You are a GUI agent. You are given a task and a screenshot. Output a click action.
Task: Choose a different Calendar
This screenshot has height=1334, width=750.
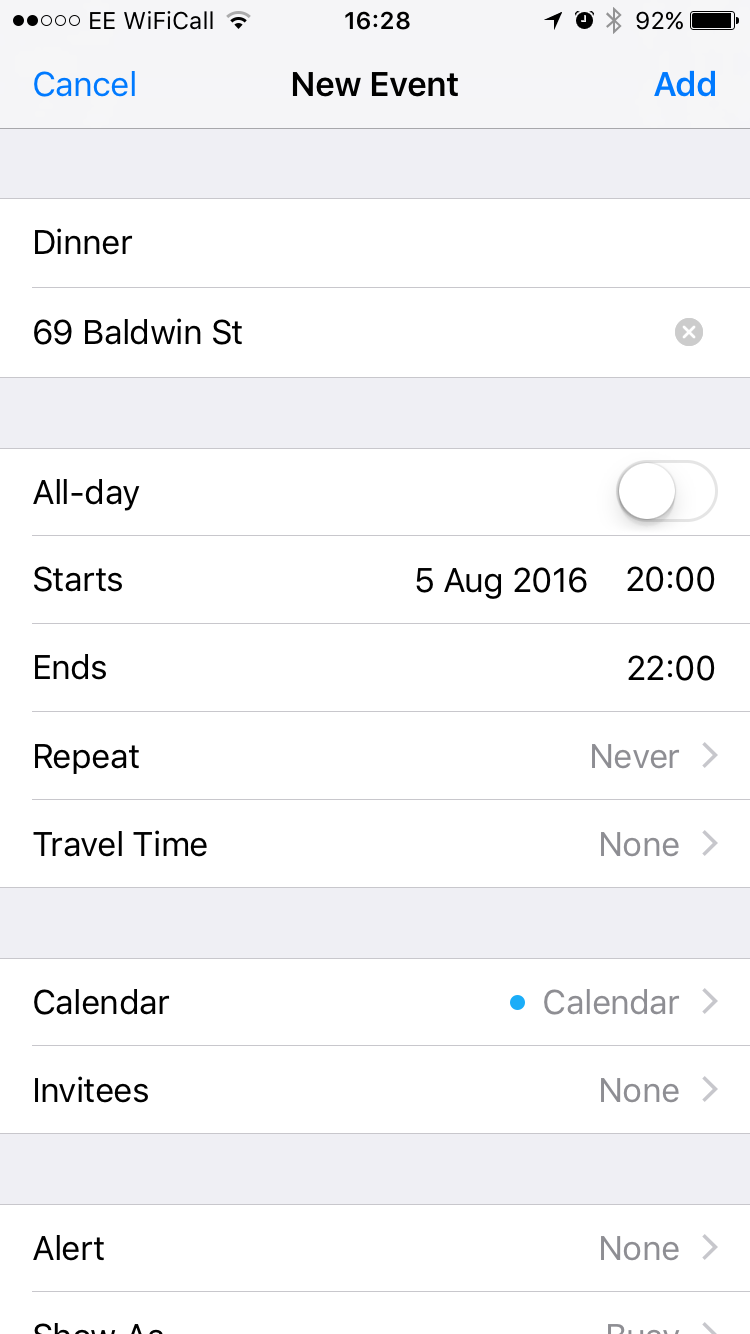pos(375,1002)
